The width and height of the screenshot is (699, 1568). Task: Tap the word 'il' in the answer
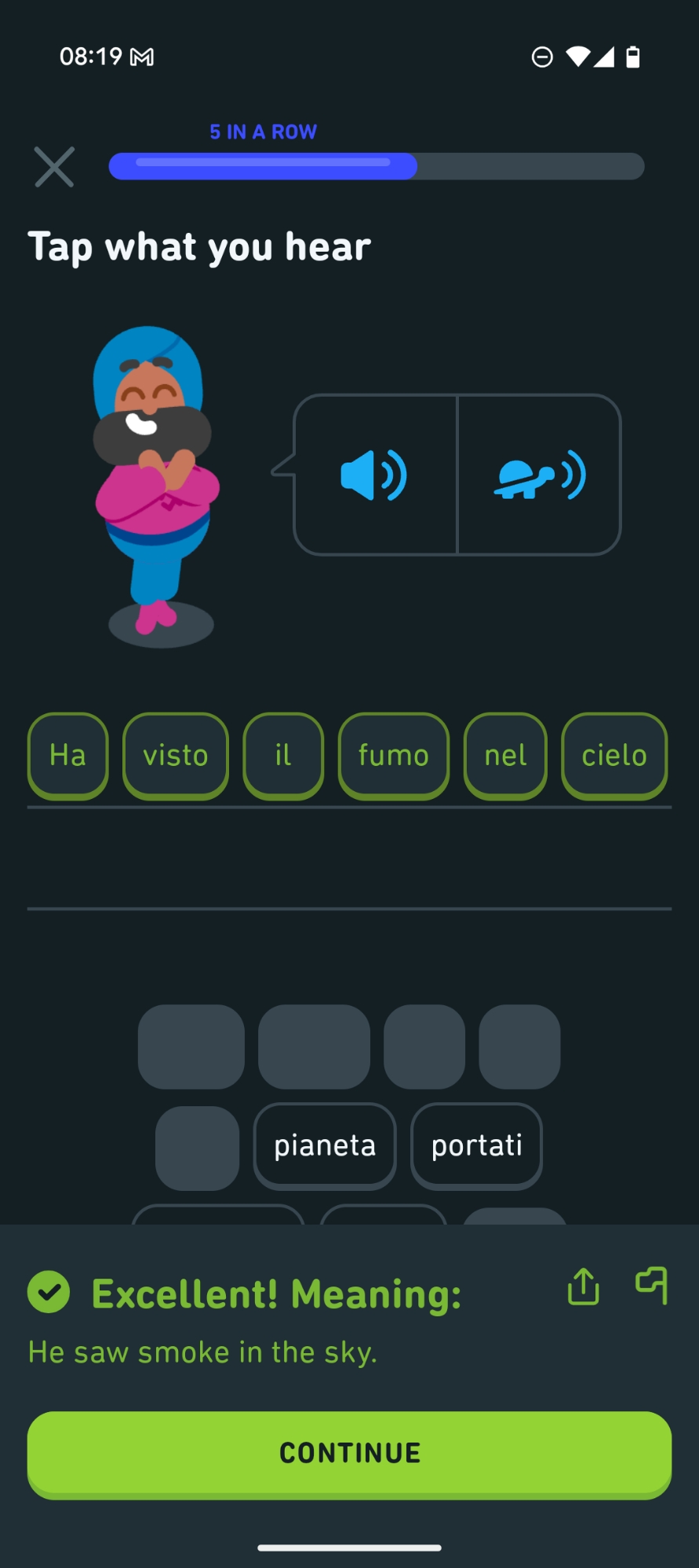(283, 756)
